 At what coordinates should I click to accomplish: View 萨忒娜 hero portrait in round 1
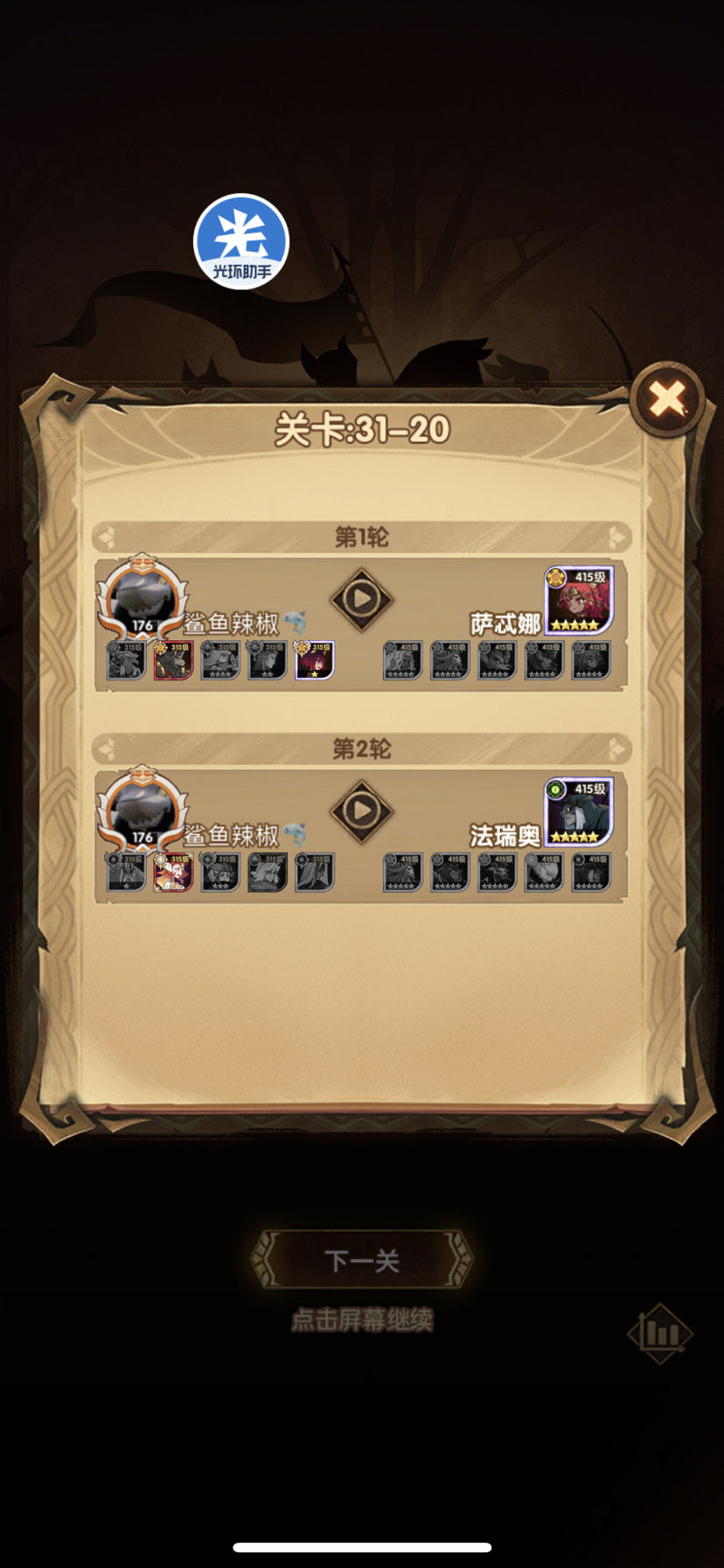[x=579, y=600]
